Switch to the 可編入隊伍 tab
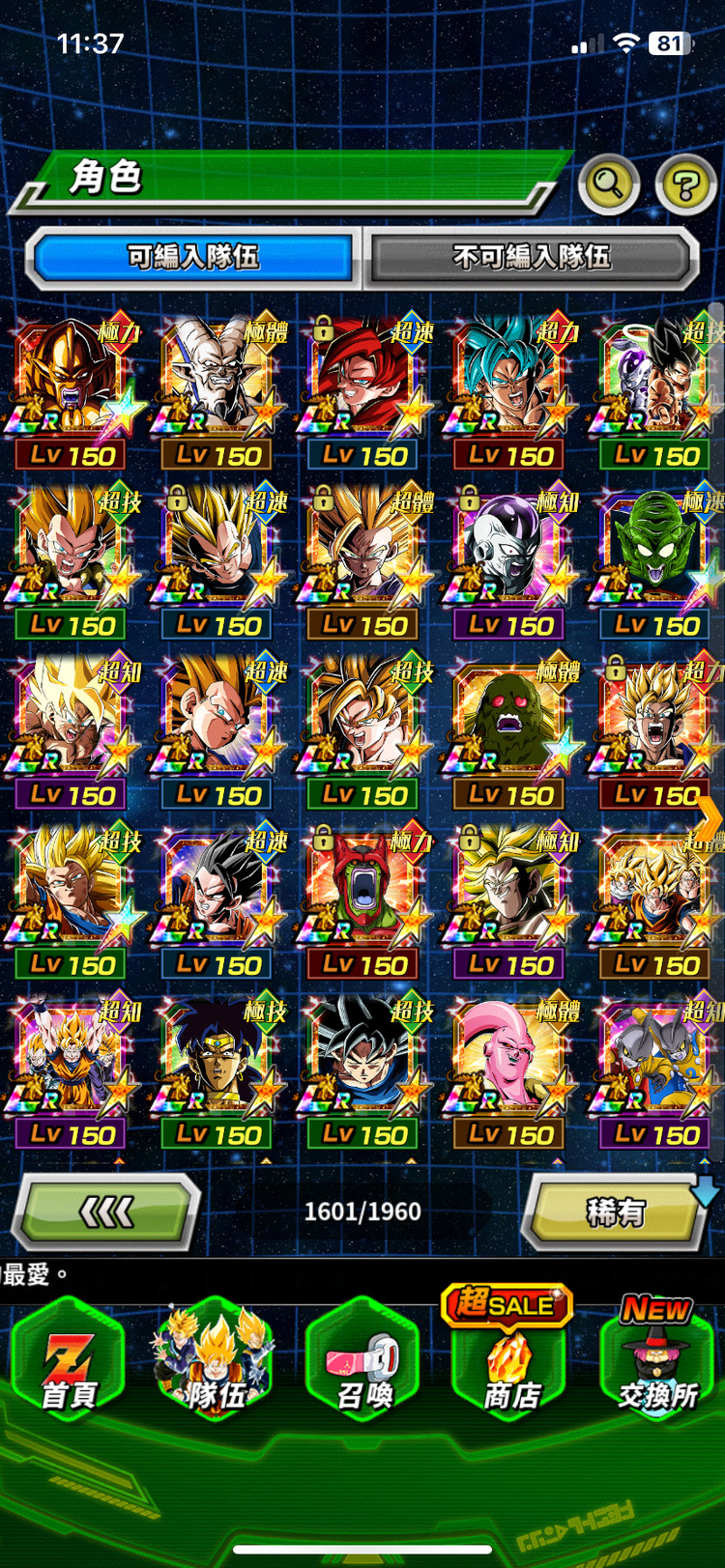This screenshot has width=725, height=1568. (193, 257)
